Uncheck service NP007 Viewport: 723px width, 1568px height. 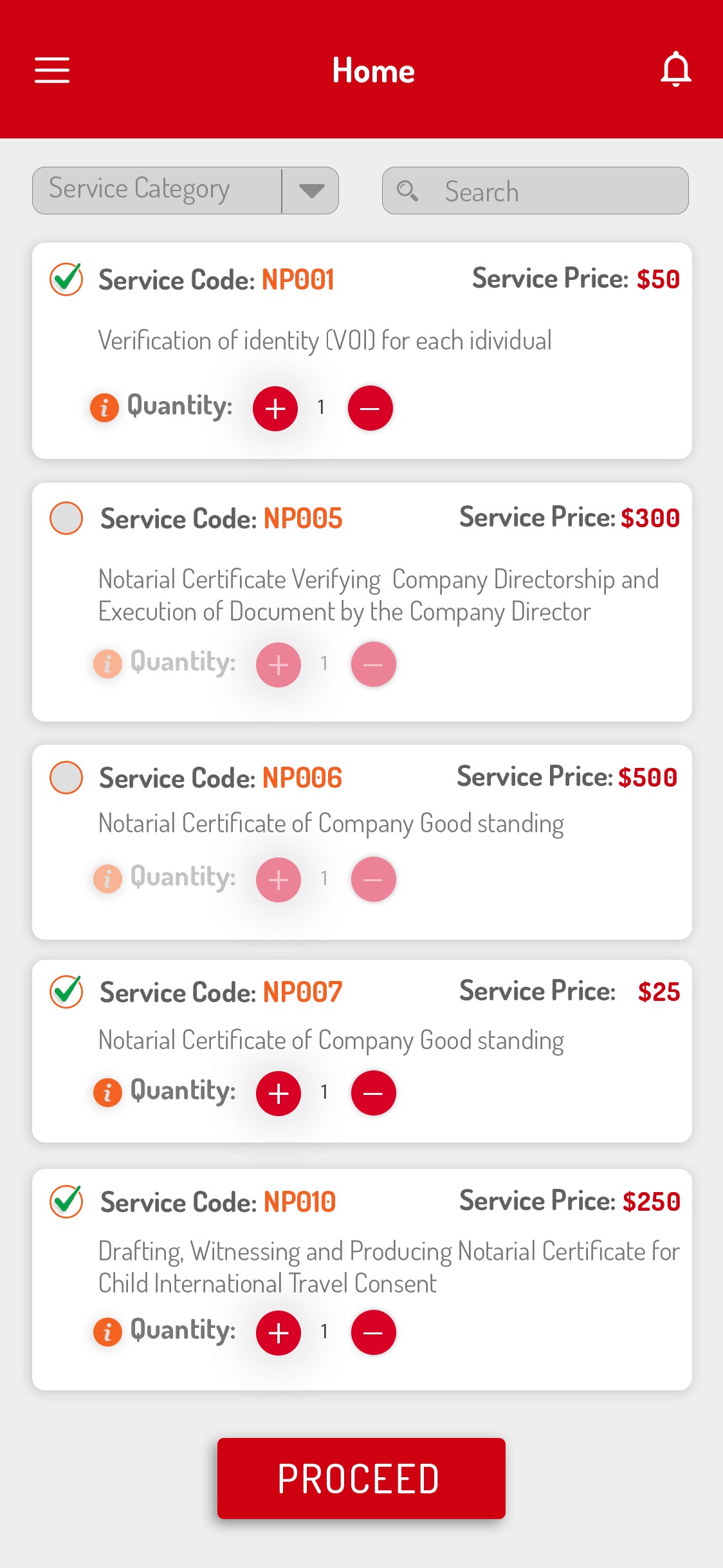click(66, 992)
